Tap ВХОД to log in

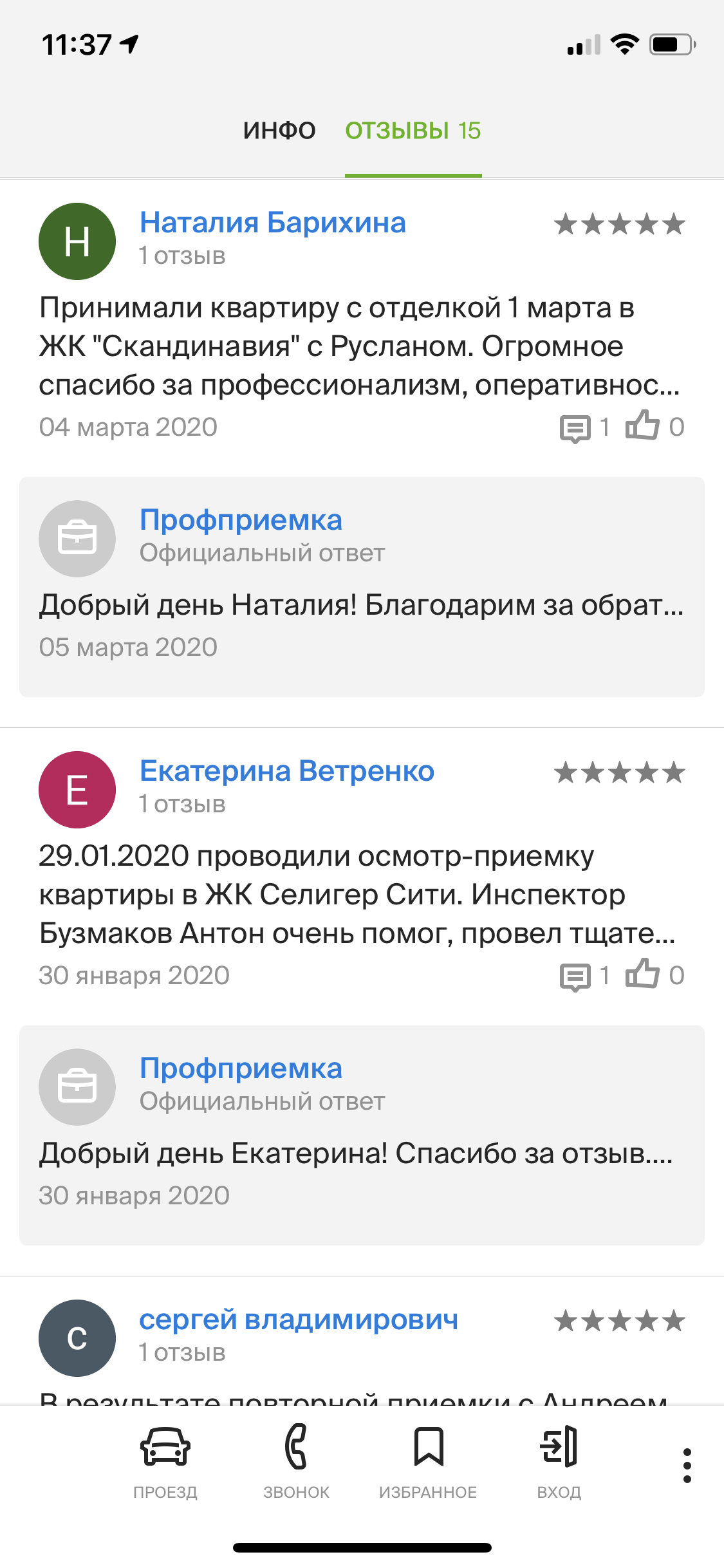[559, 1460]
